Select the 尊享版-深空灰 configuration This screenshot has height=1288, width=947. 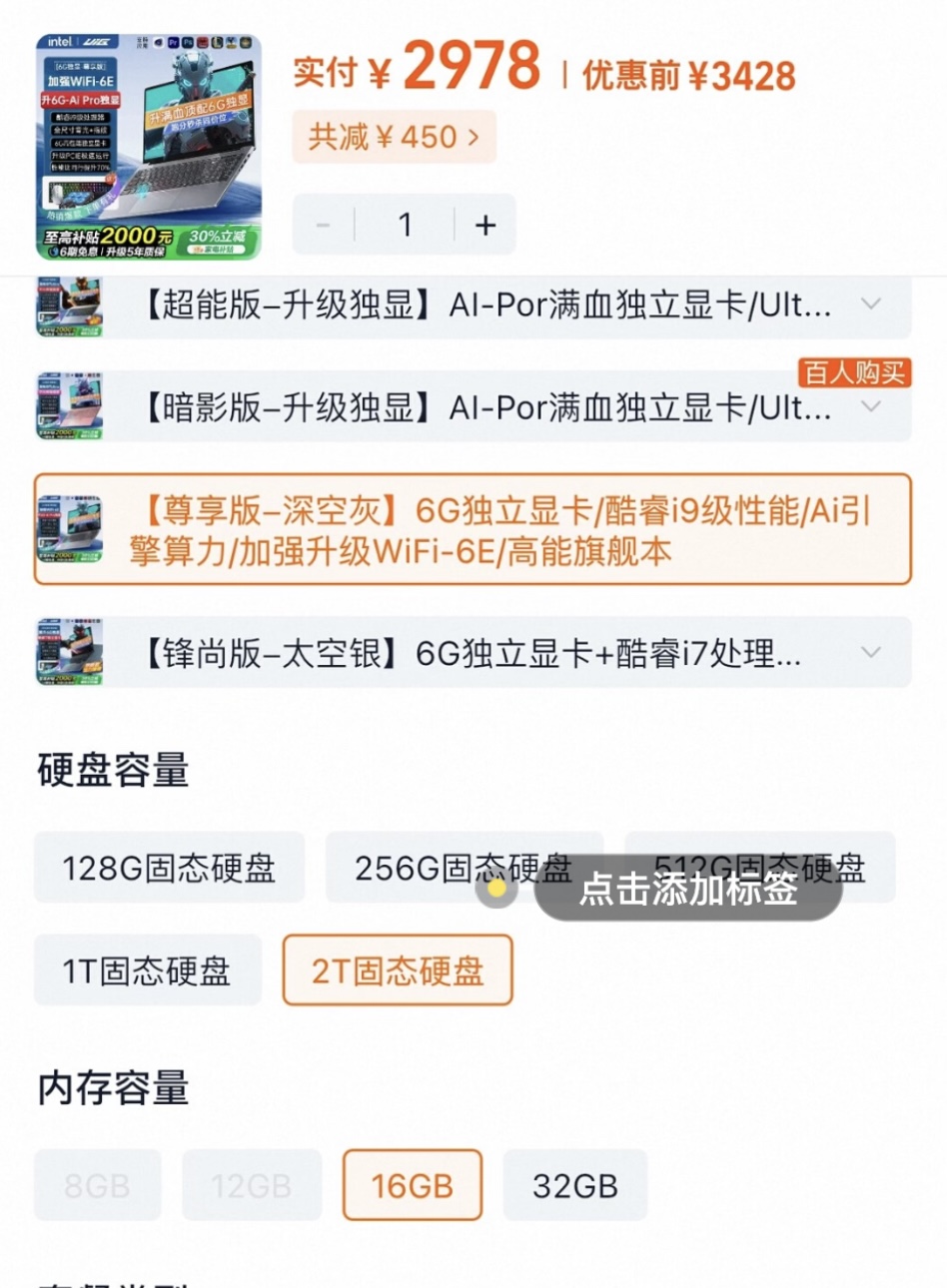click(473, 529)
